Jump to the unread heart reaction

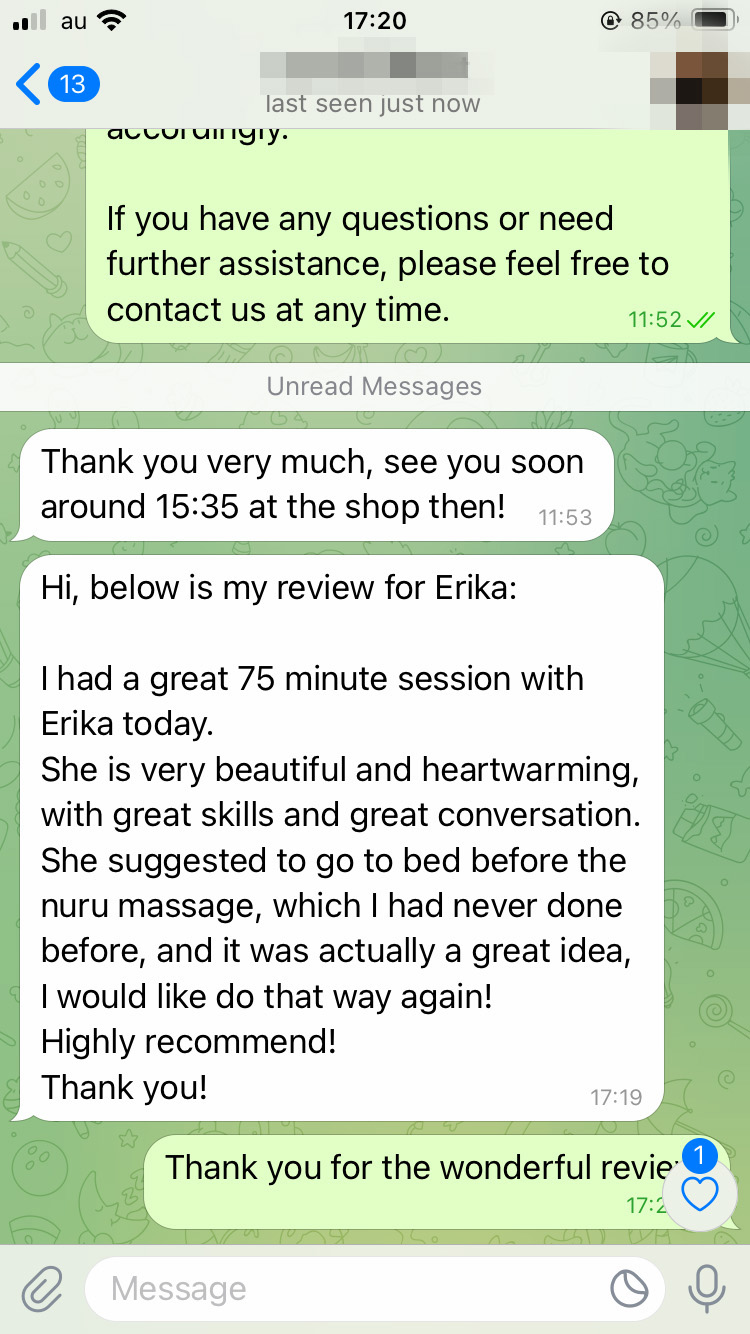click(x=700, y=1192)
